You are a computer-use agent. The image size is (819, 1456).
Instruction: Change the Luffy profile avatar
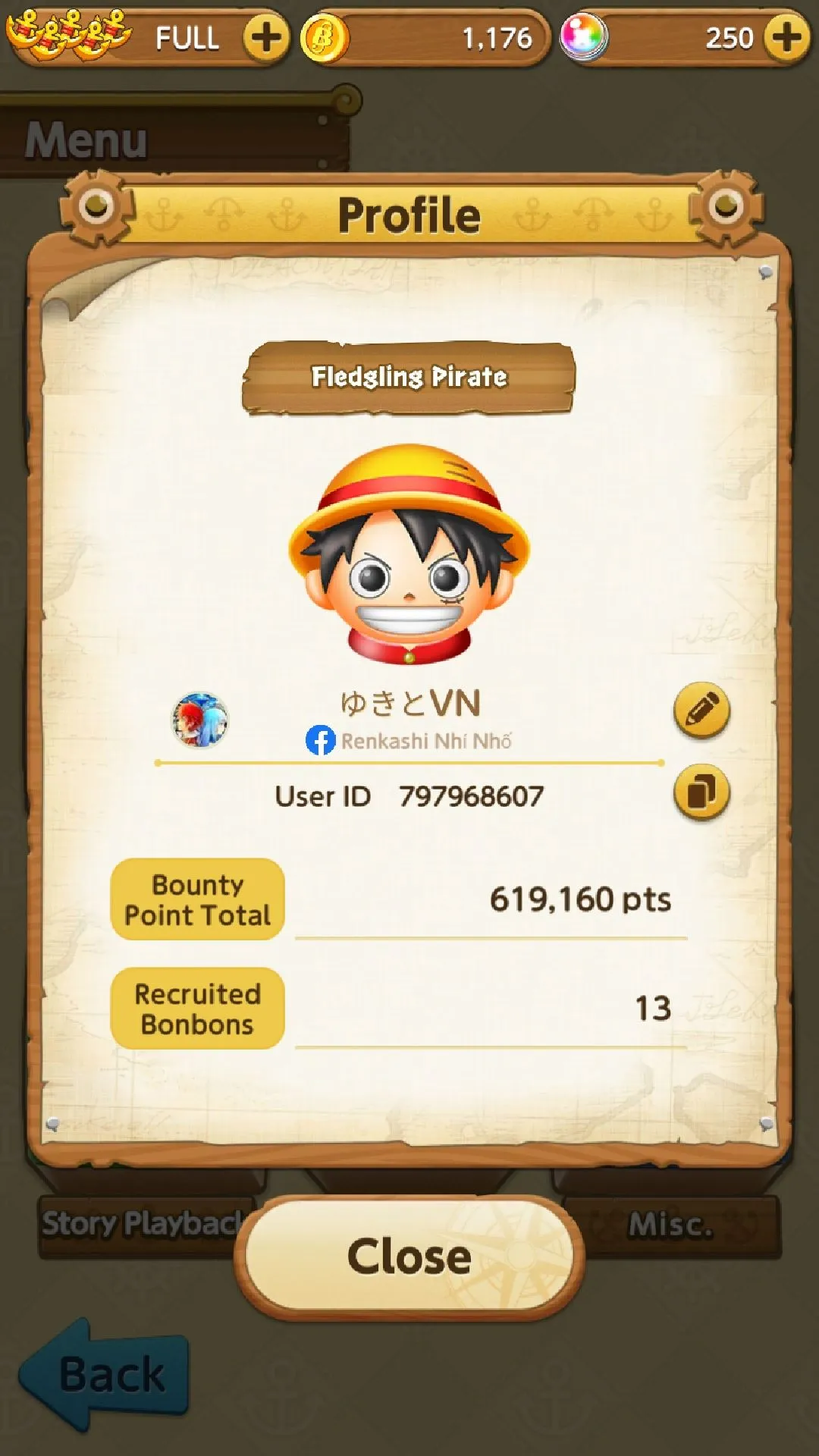tap(409, 555)
